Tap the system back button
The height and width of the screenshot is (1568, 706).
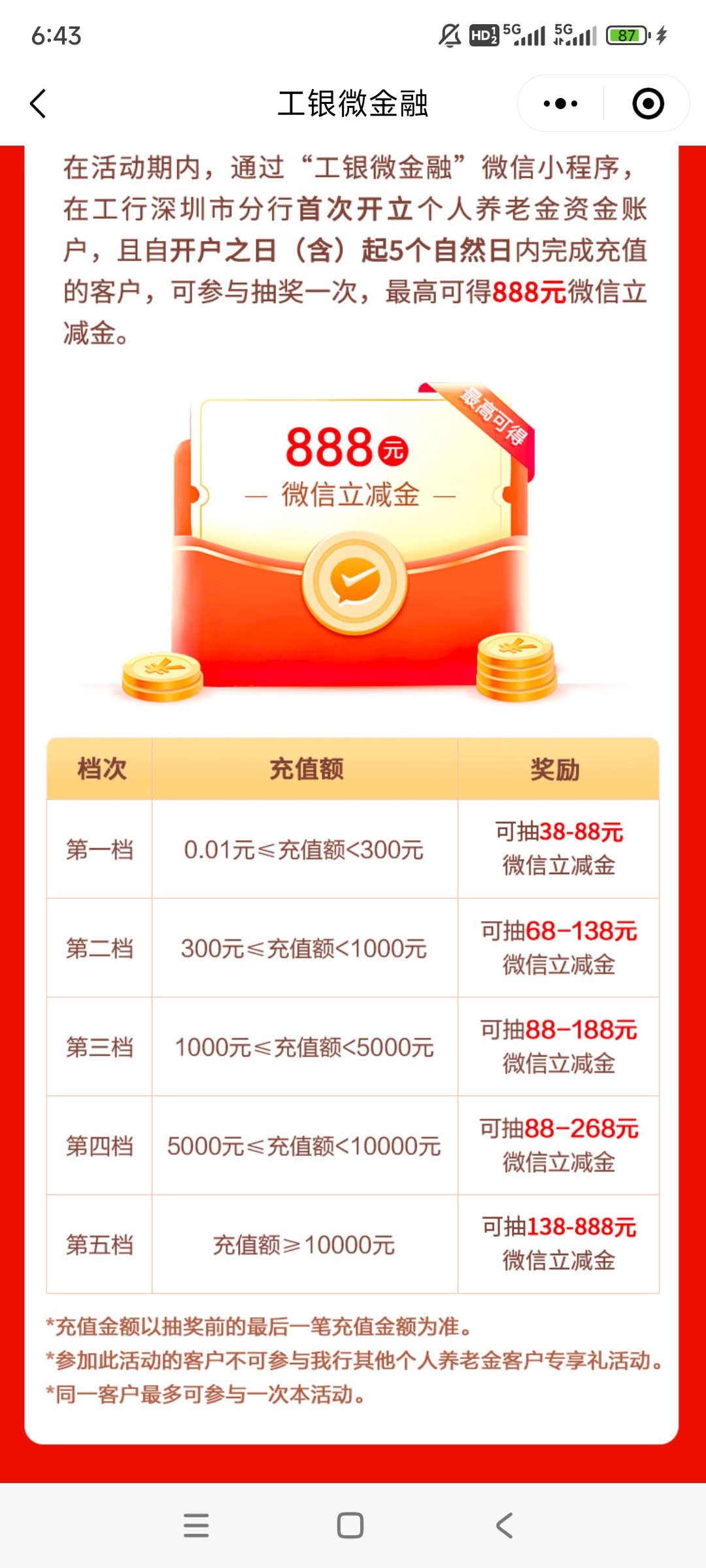[505, 1526]
